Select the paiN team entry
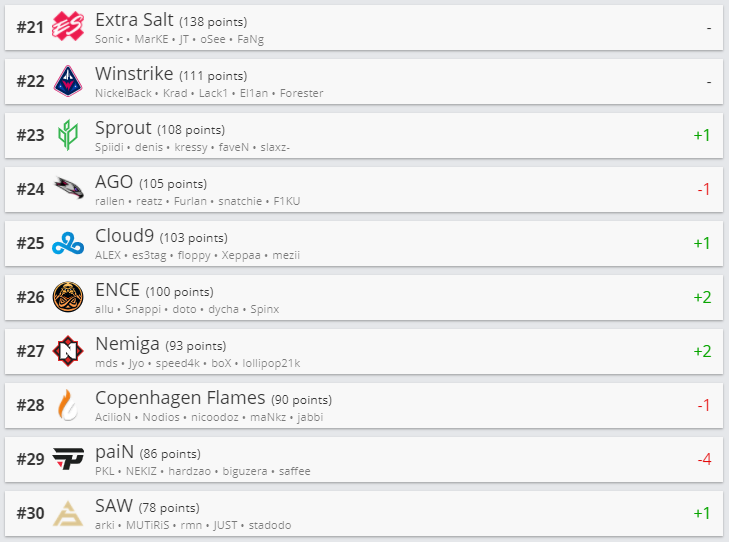 pos(364,459)
